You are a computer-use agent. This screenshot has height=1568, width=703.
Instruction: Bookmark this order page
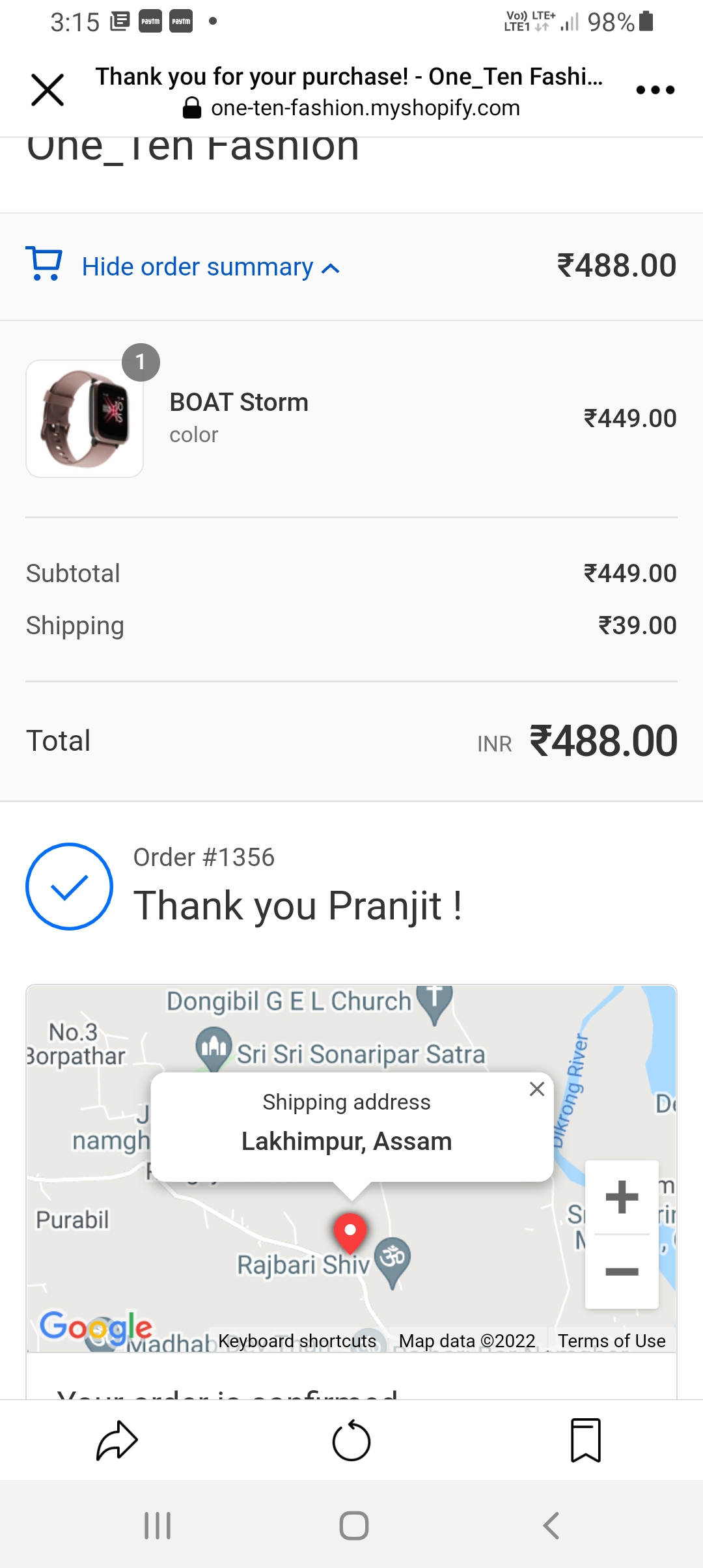(585, 1440)
